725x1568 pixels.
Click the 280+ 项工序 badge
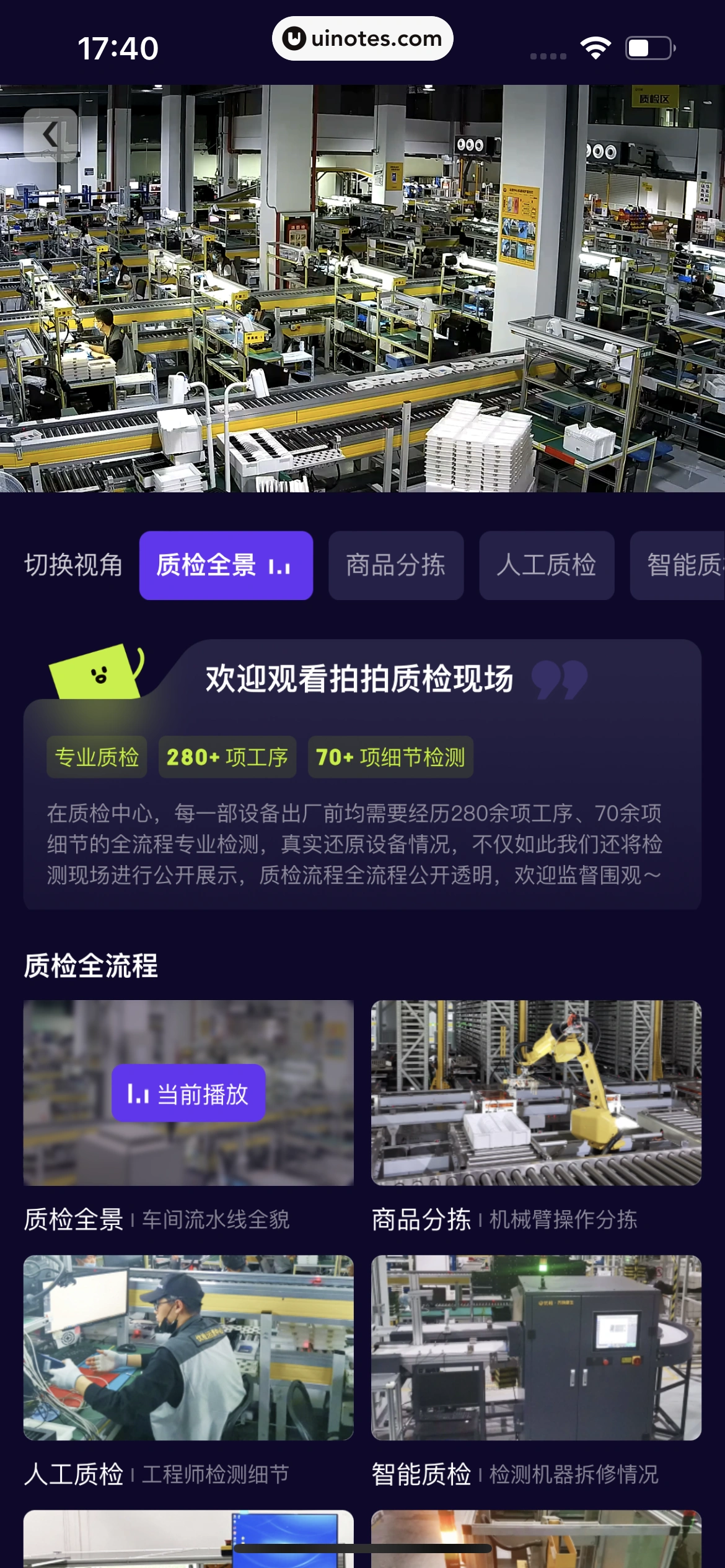point(228,757)
